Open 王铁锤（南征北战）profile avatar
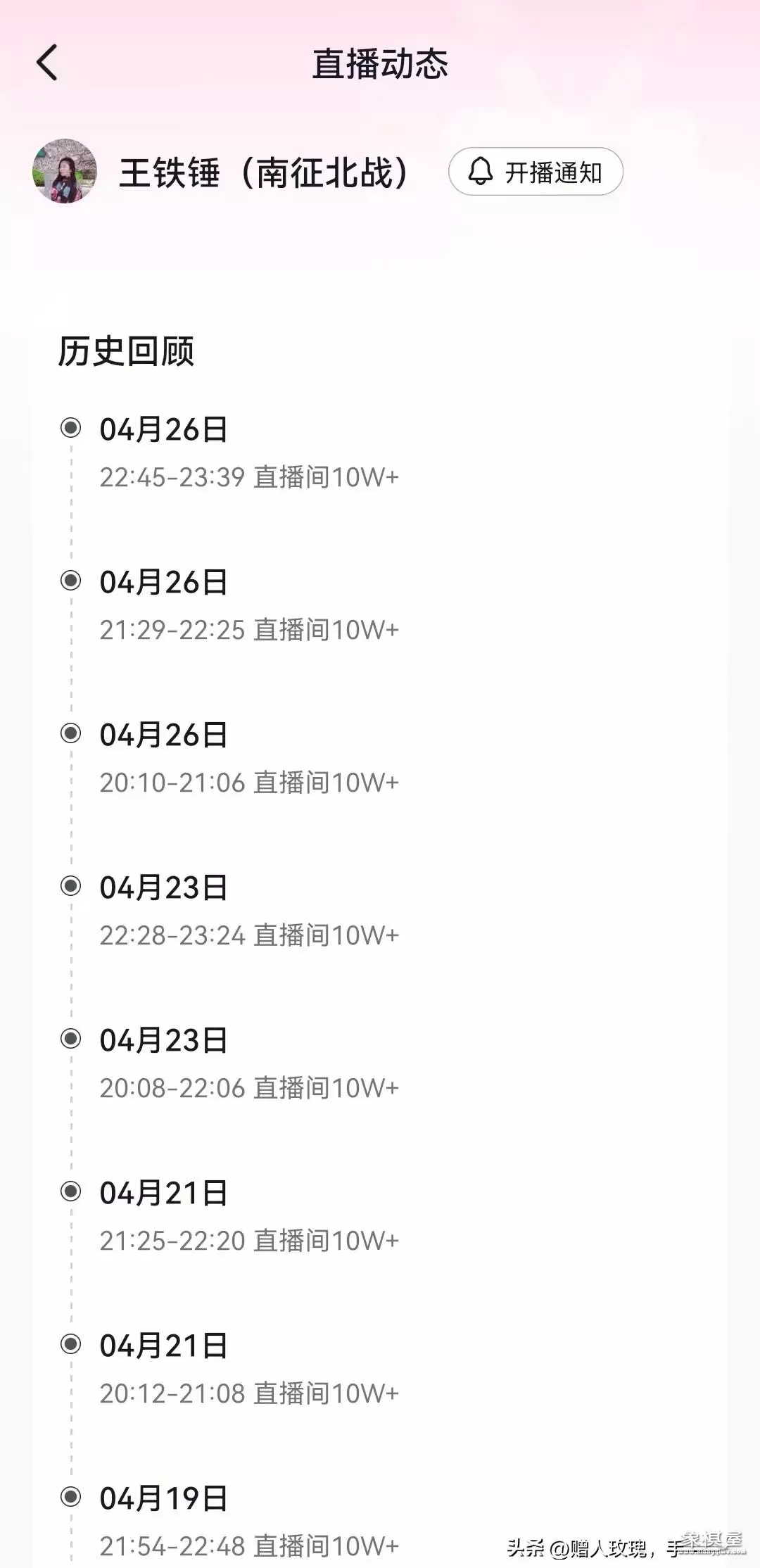Image resolution: width=760 pixels, height=1568 pixels. tap(65, 171)
